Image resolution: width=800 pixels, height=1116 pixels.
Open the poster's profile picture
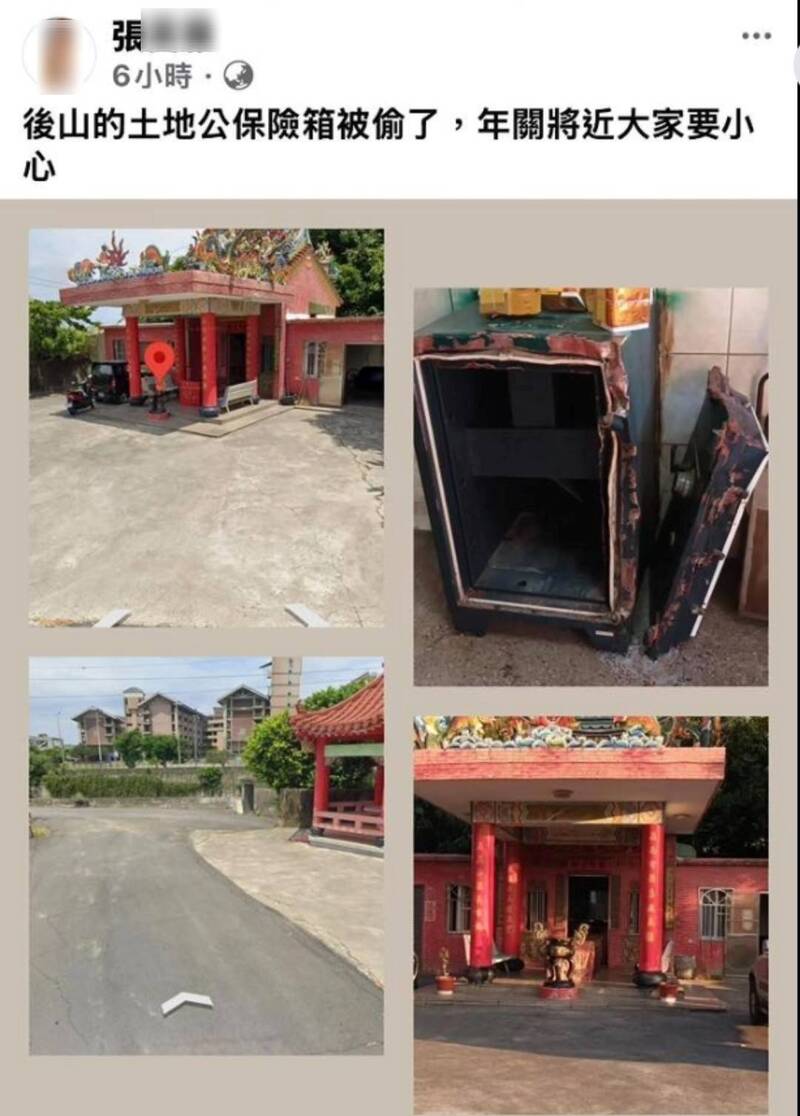coord(58,56)
